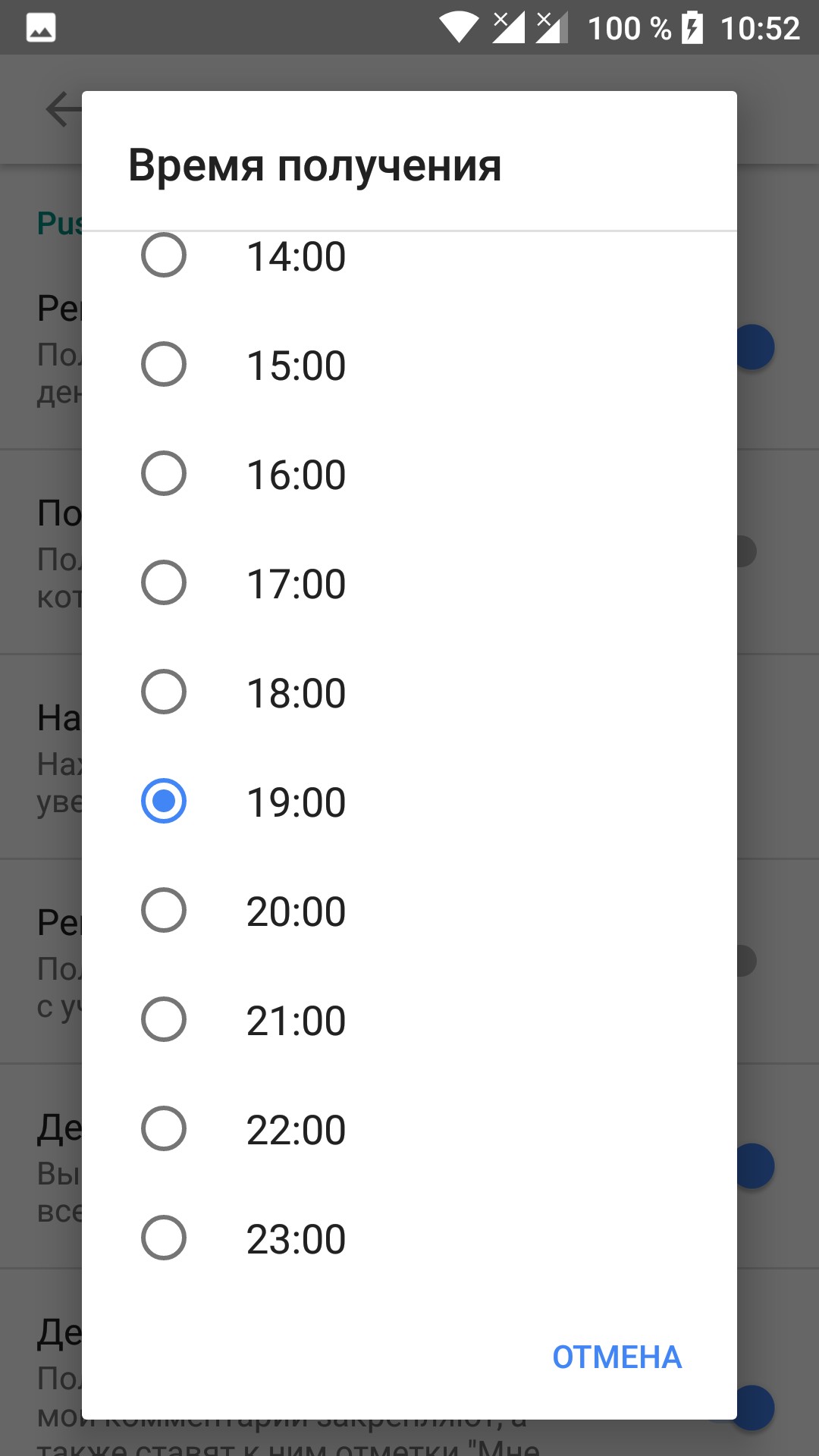The image size is (819, 1456).
Task: Tap the selected 19:00 option
Action: (409, 802)
